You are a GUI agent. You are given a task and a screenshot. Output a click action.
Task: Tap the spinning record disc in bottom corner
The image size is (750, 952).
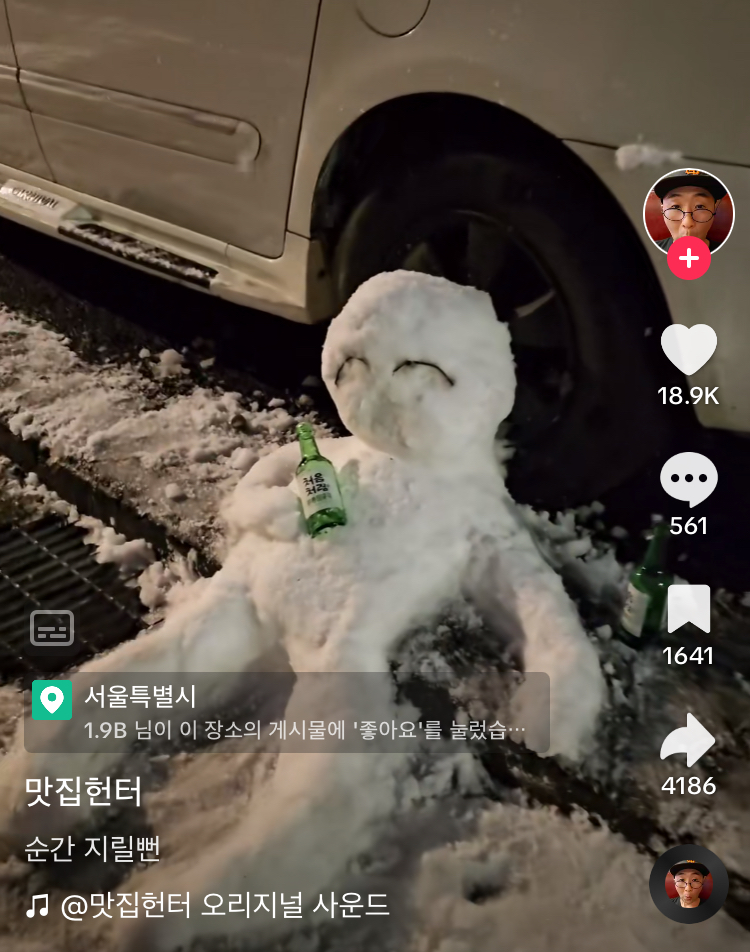[688, 884]
